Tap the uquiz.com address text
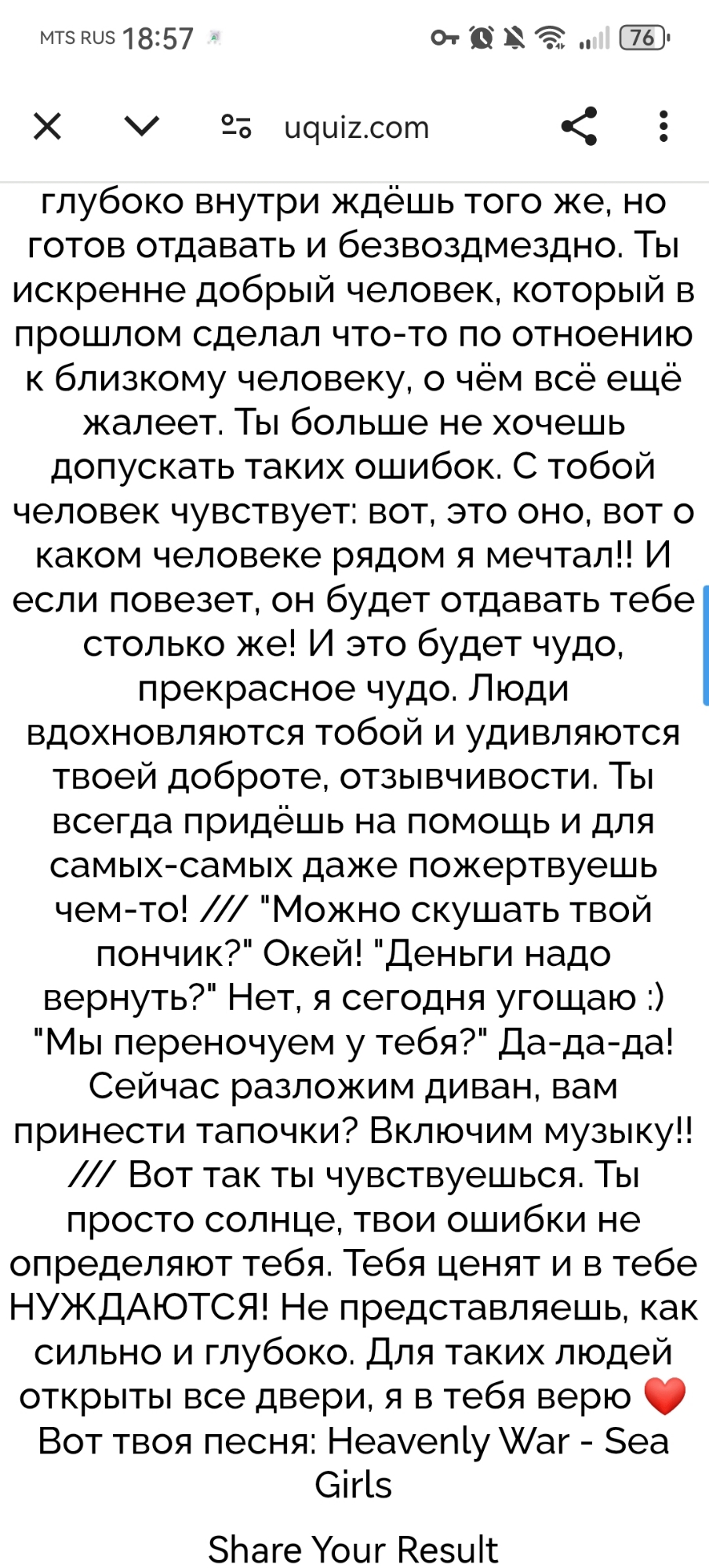Image resolution: width=709 pixels, height=1568 pixels. pyautogui.click(x=357, y=127)
